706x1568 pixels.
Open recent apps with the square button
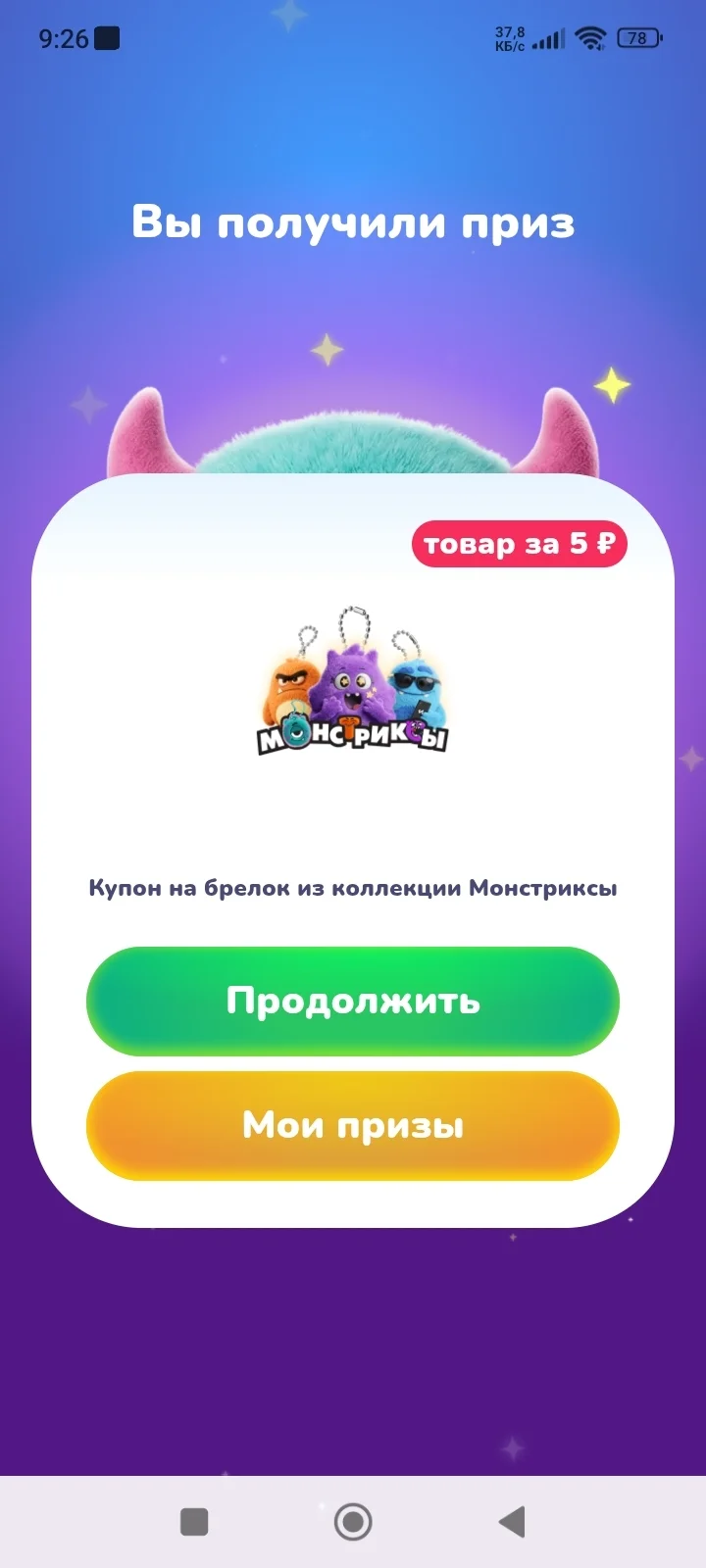194,1522
